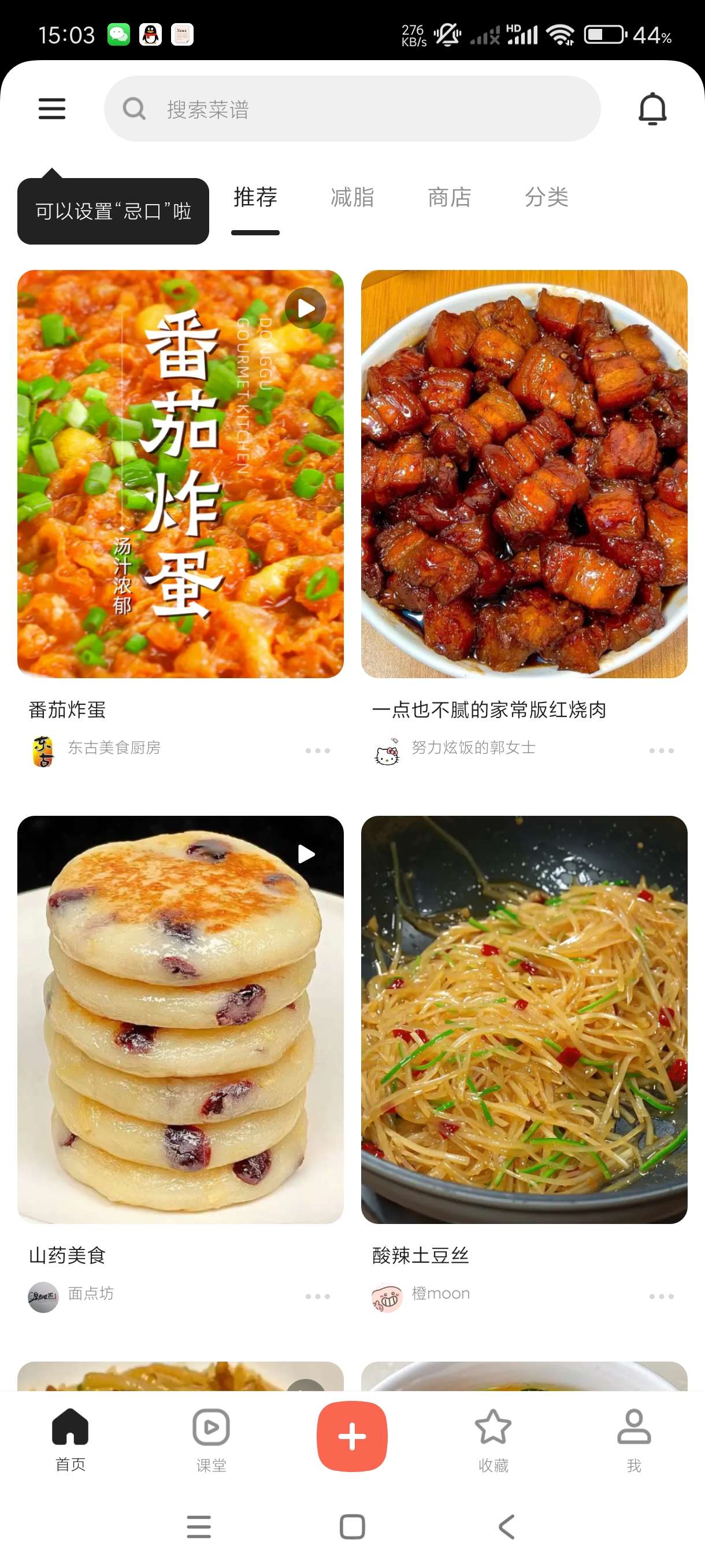
Task: Select the 分类 tab
Action: [x=546, y=197]
